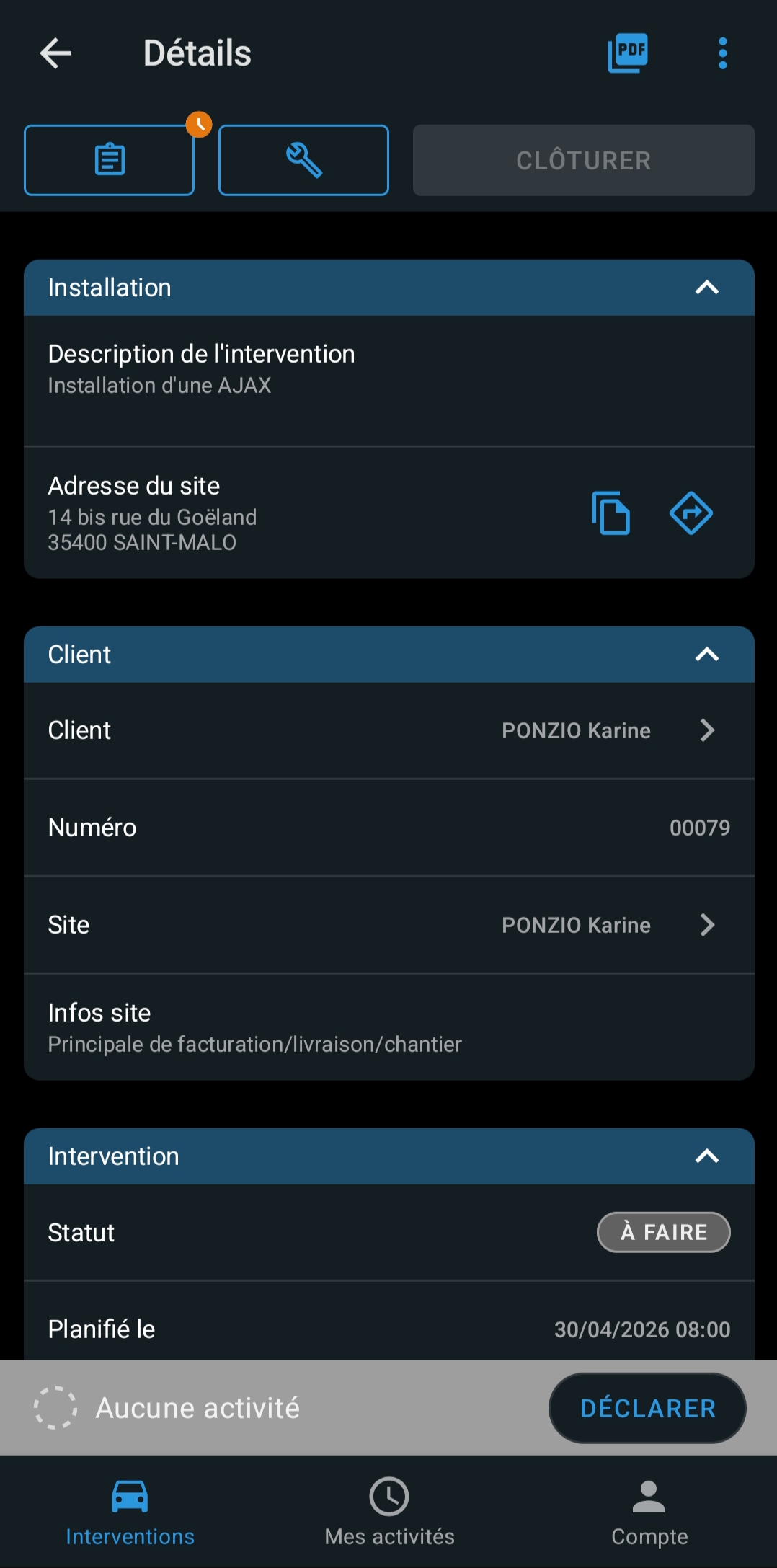Image resolution: width=777 pixels, height=1568 pixels.
Task: Get directions to the site address
Action: point(691,513)
